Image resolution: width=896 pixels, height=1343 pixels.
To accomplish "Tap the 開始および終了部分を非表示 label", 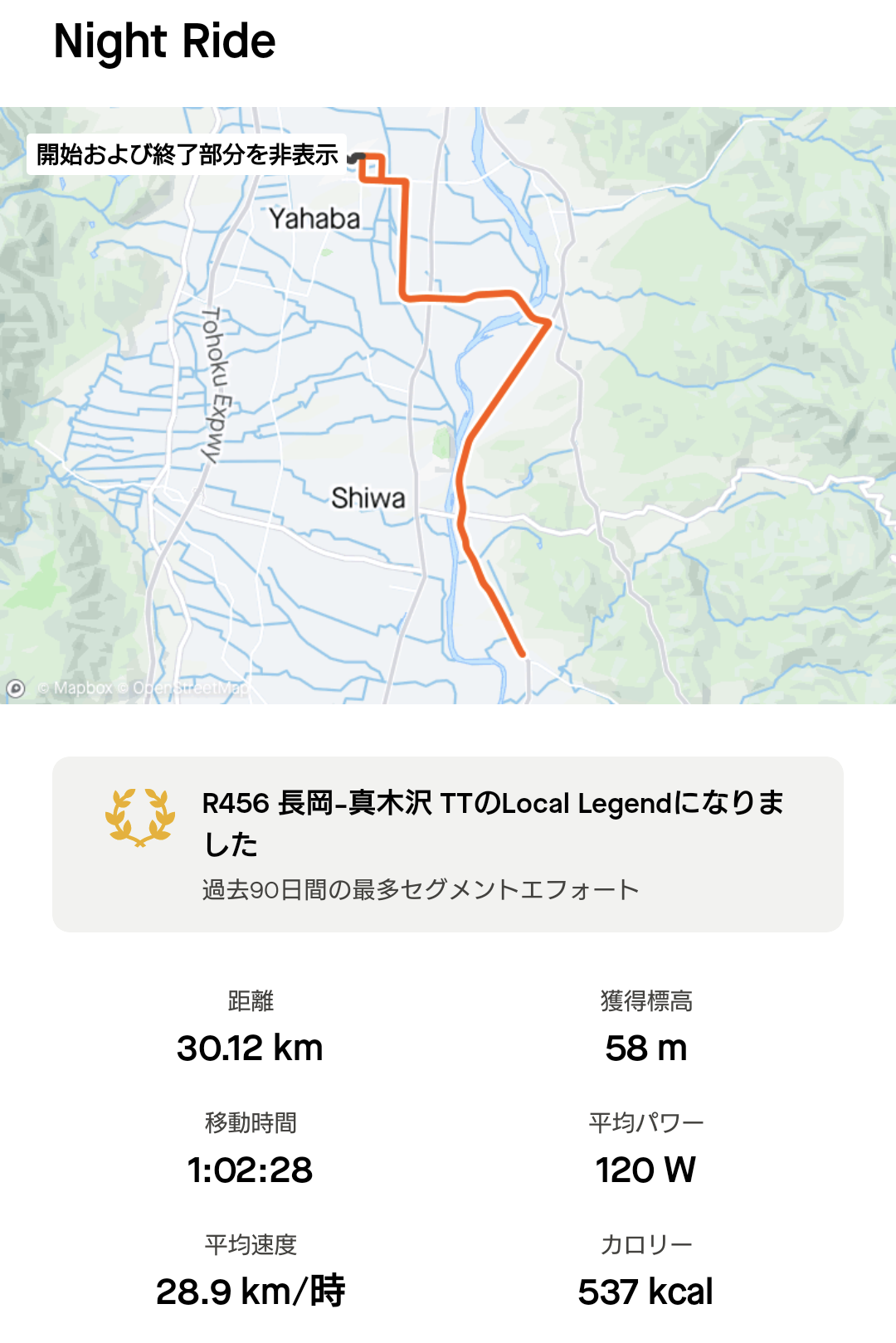I will click(187, 154).
